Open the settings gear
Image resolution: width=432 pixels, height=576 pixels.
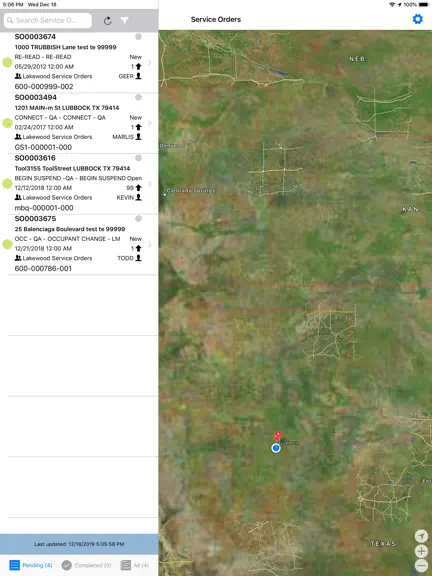pyautogui.click(x=417, y=19)
